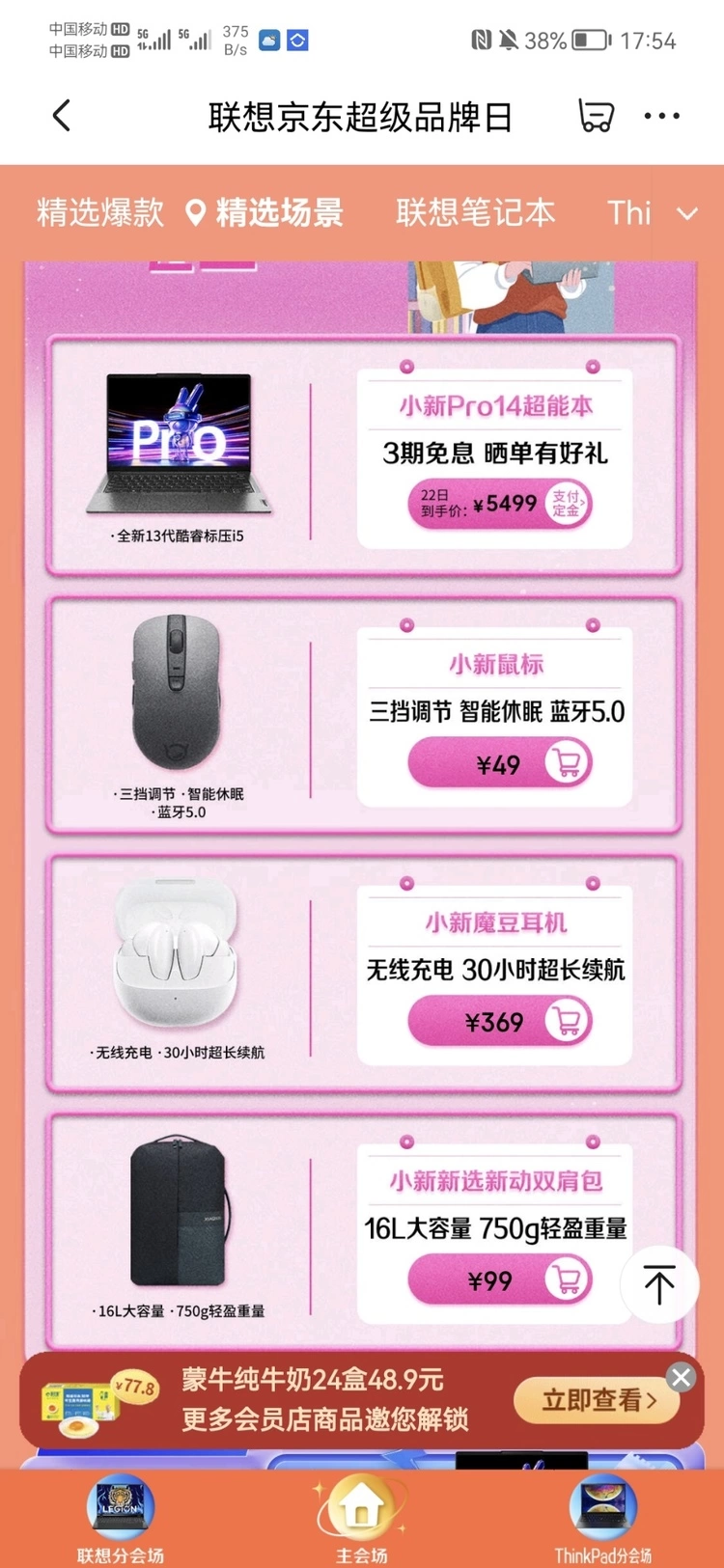Open the 小新鼠标 mouse product image
Viewport: 724px width, 1568px height.
(178, 693)
